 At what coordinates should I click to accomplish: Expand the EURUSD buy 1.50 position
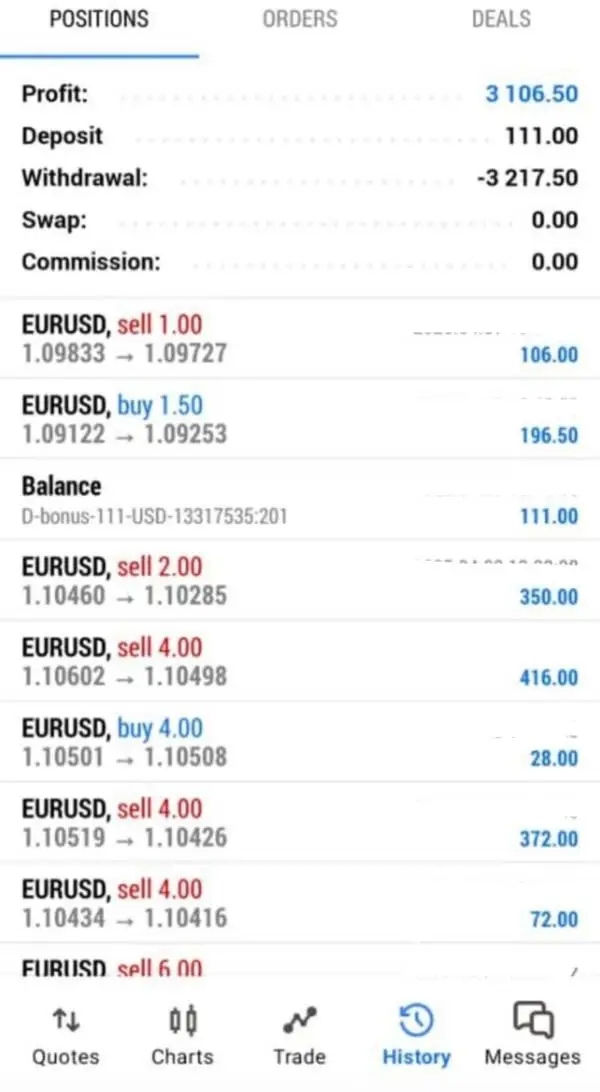point(299,419)
